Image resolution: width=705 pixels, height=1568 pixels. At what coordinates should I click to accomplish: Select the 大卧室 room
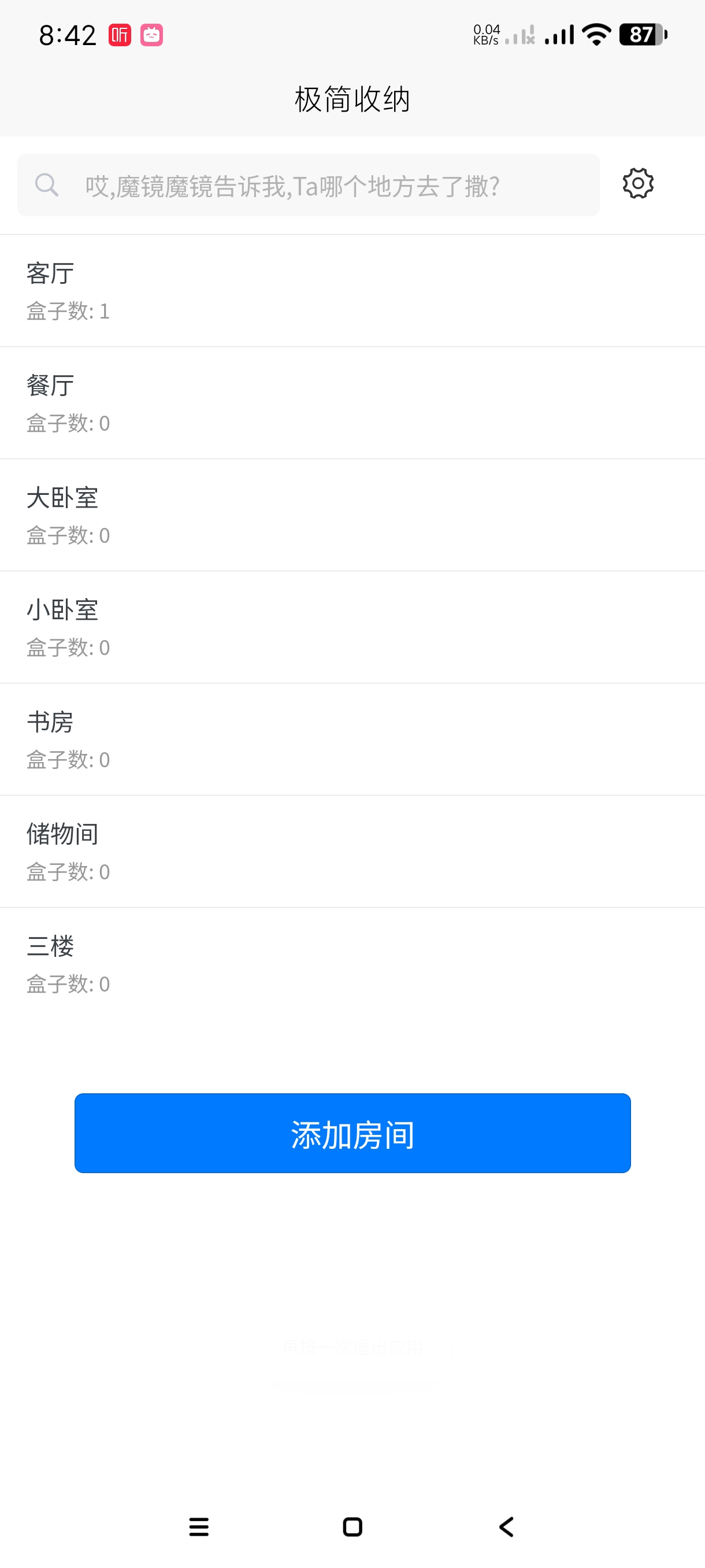pos(352,515)
